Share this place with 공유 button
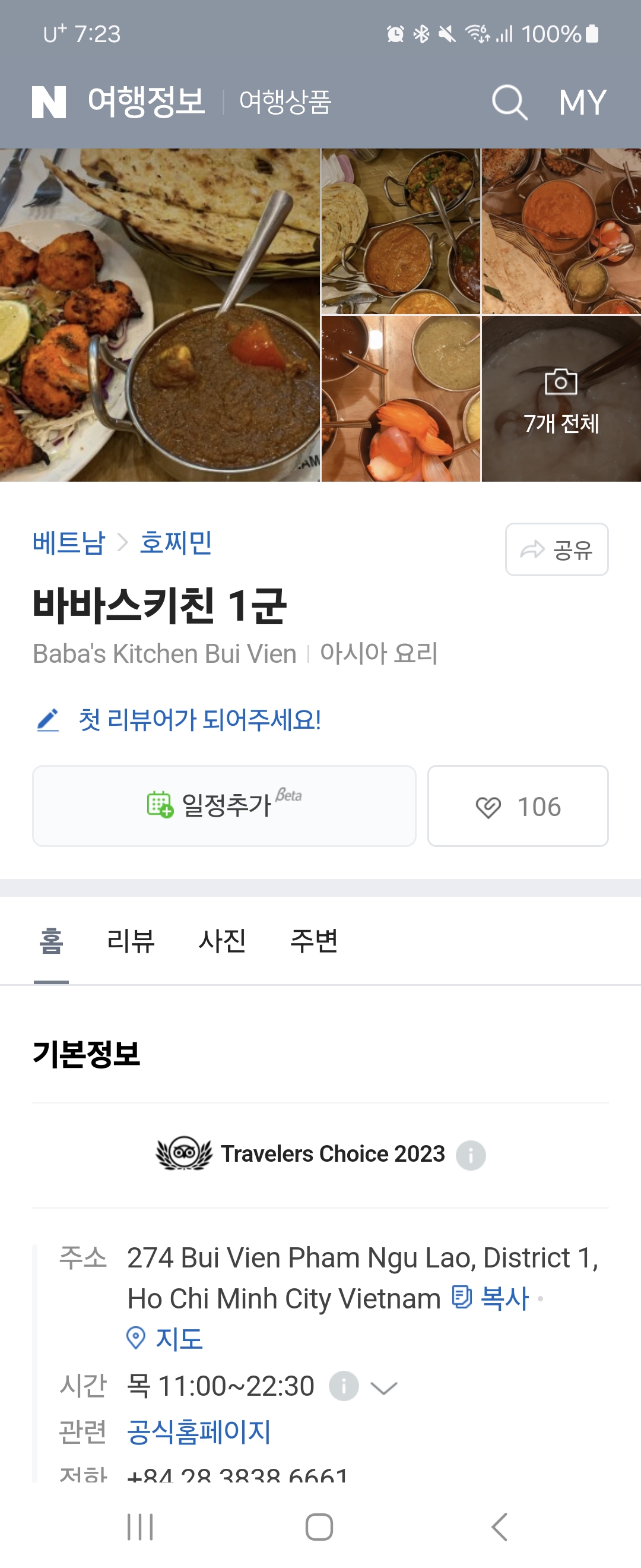Viewport: 641px width, 1568px height. click(557, 549)
